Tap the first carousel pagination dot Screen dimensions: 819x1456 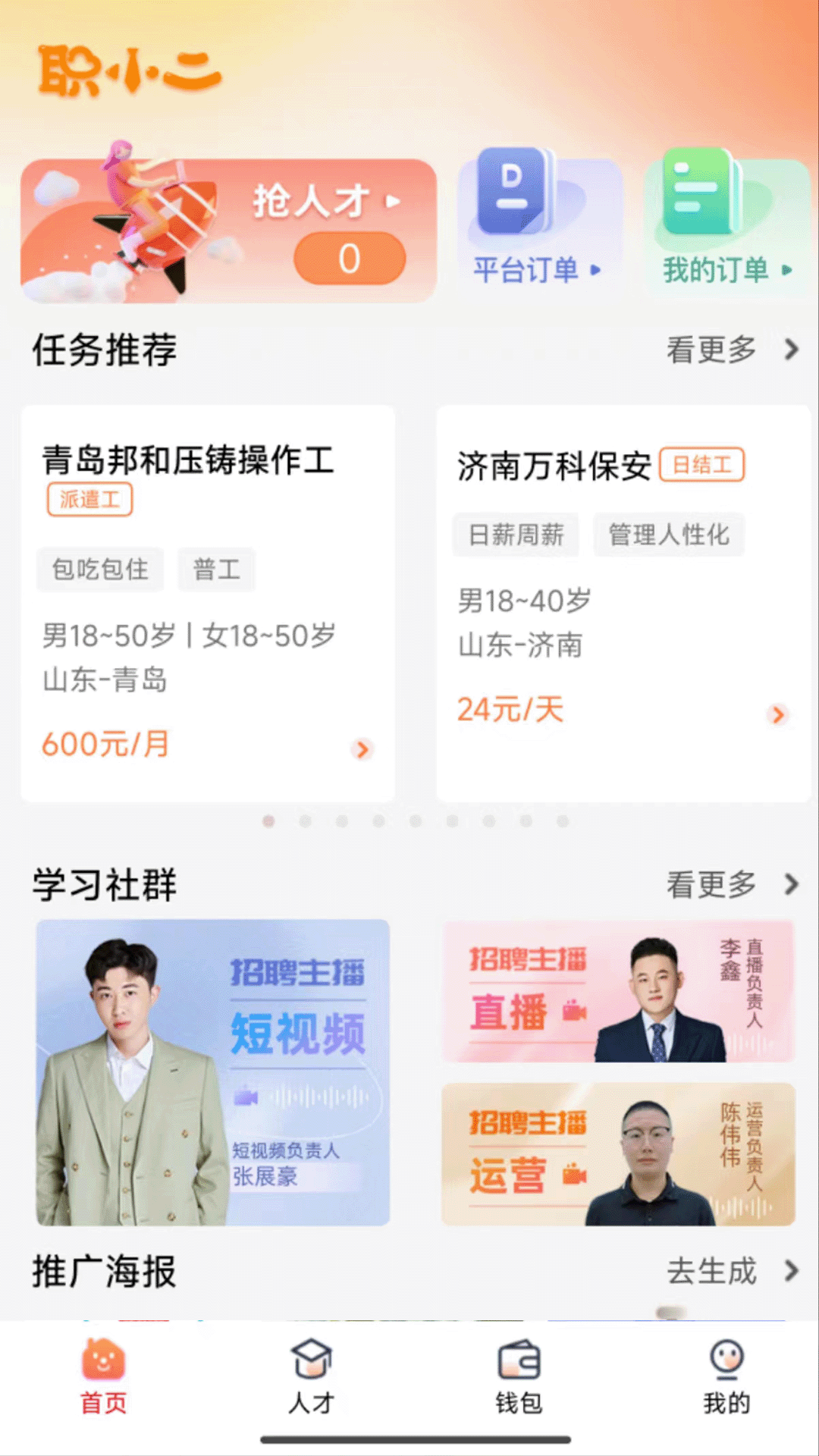point(267,821)
